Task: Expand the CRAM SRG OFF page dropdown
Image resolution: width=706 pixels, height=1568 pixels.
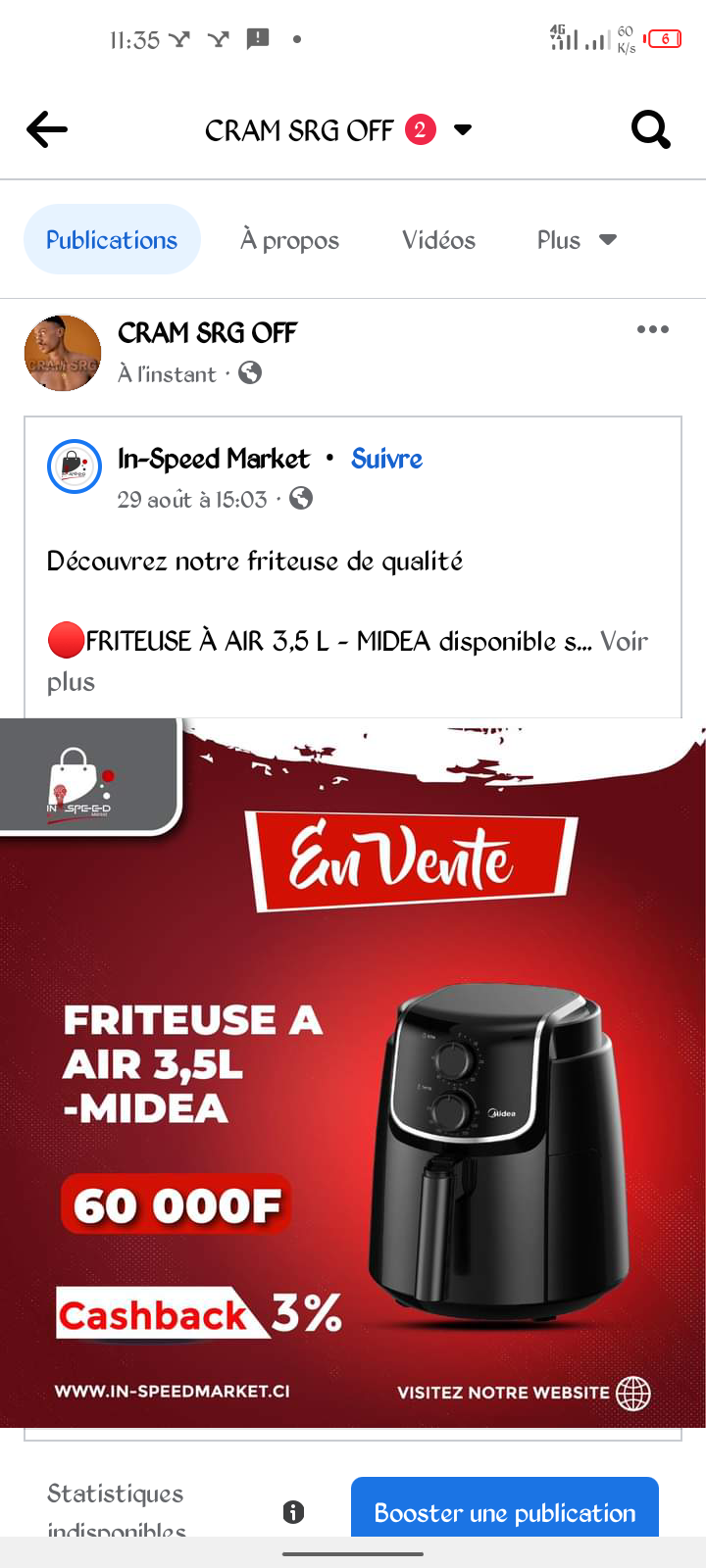Action: tap(463, 130)
